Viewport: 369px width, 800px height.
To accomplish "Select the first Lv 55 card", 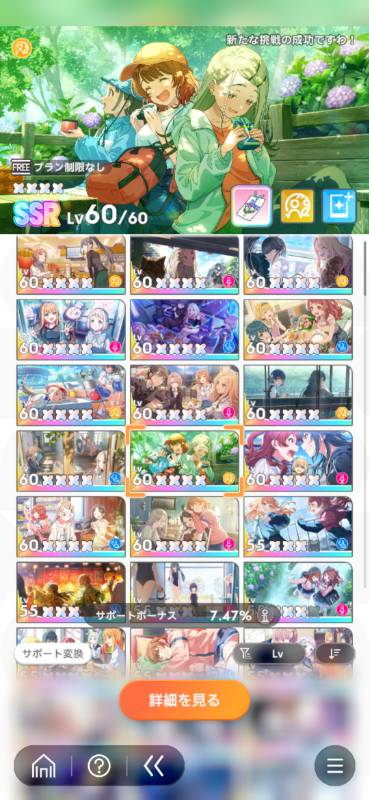I will (298, 527).
